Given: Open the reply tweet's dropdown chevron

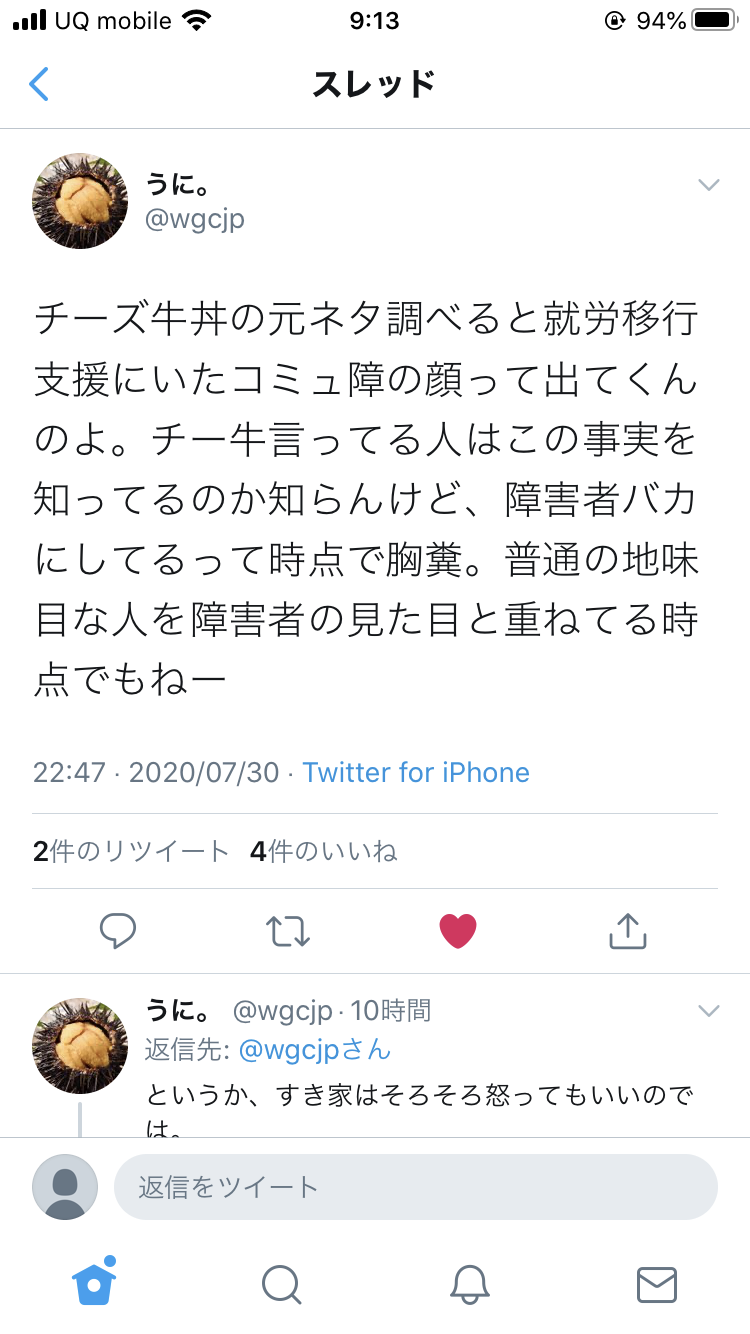Looking at the screenshot, I should pyautogui.click(x=708, y=1011).
